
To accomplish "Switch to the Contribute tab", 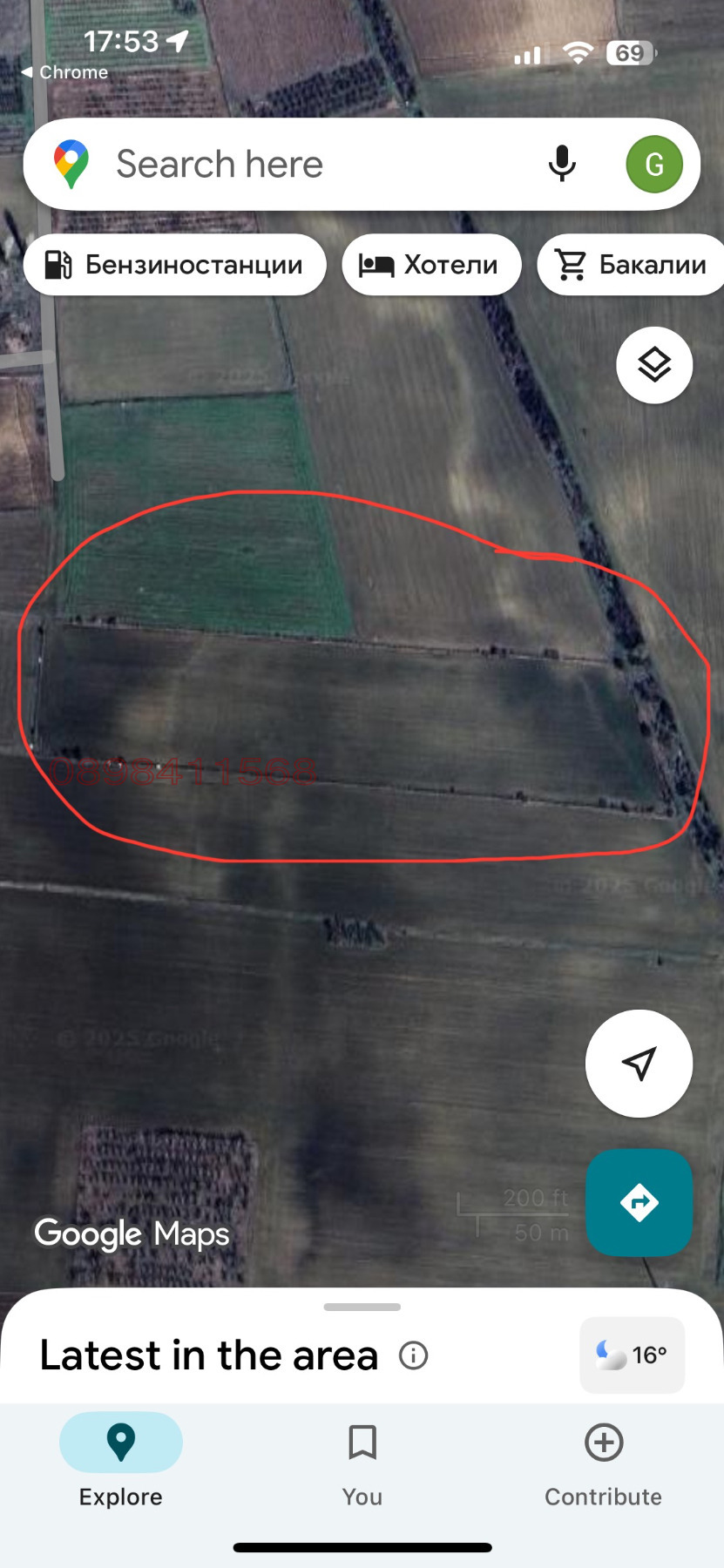I will (x=603, y=1461).
